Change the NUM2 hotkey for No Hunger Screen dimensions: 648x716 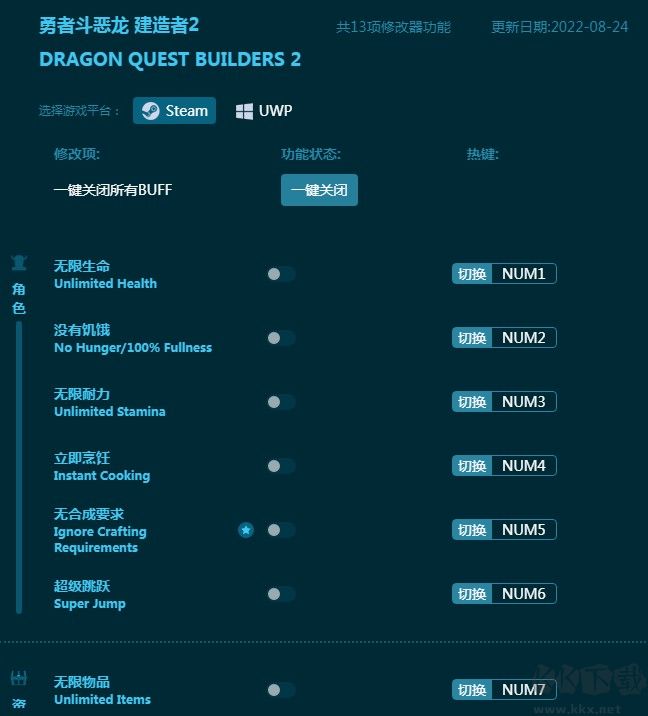point(523,338)
